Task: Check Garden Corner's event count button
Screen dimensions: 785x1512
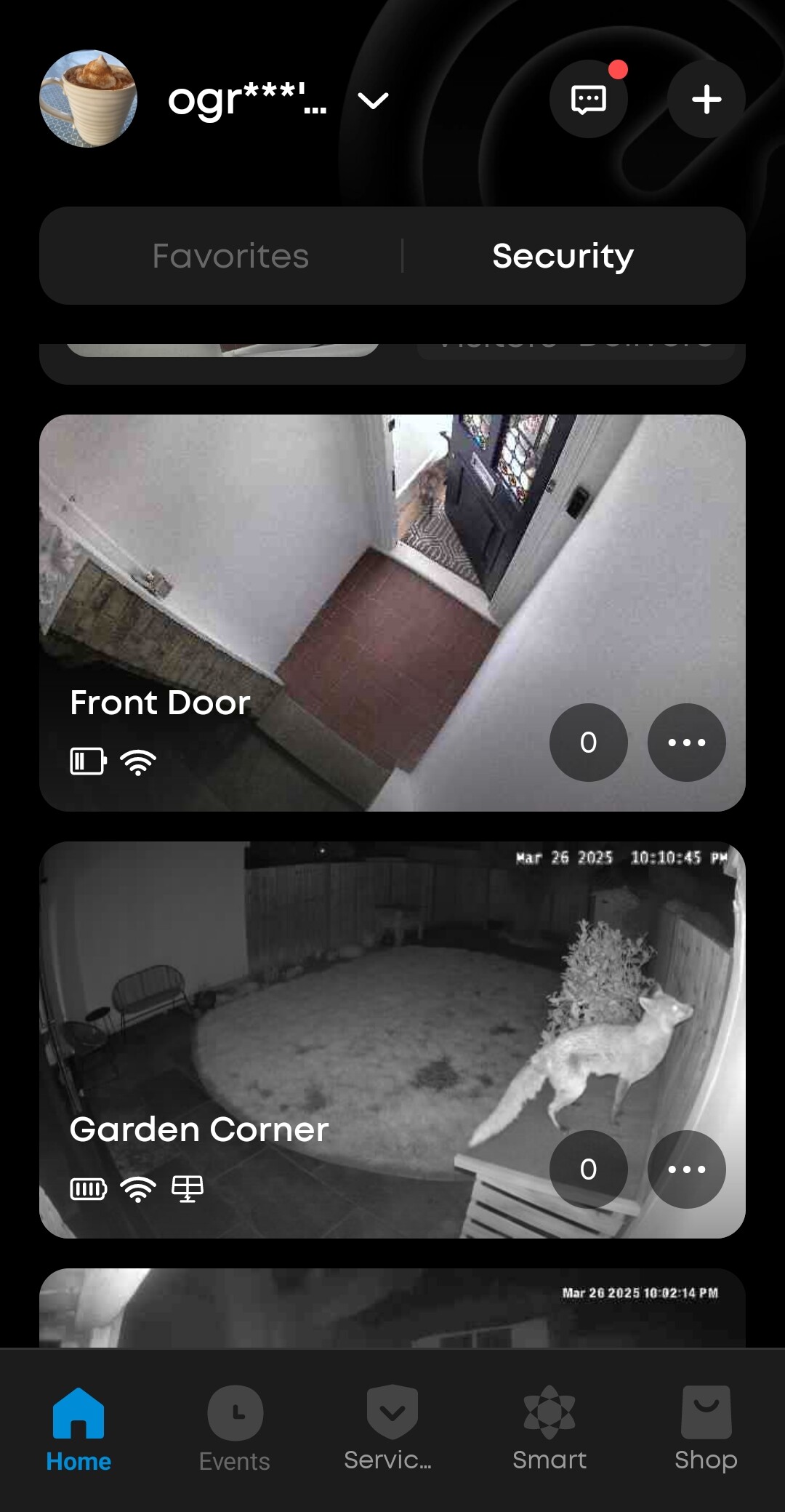Action: point(589,1169)
